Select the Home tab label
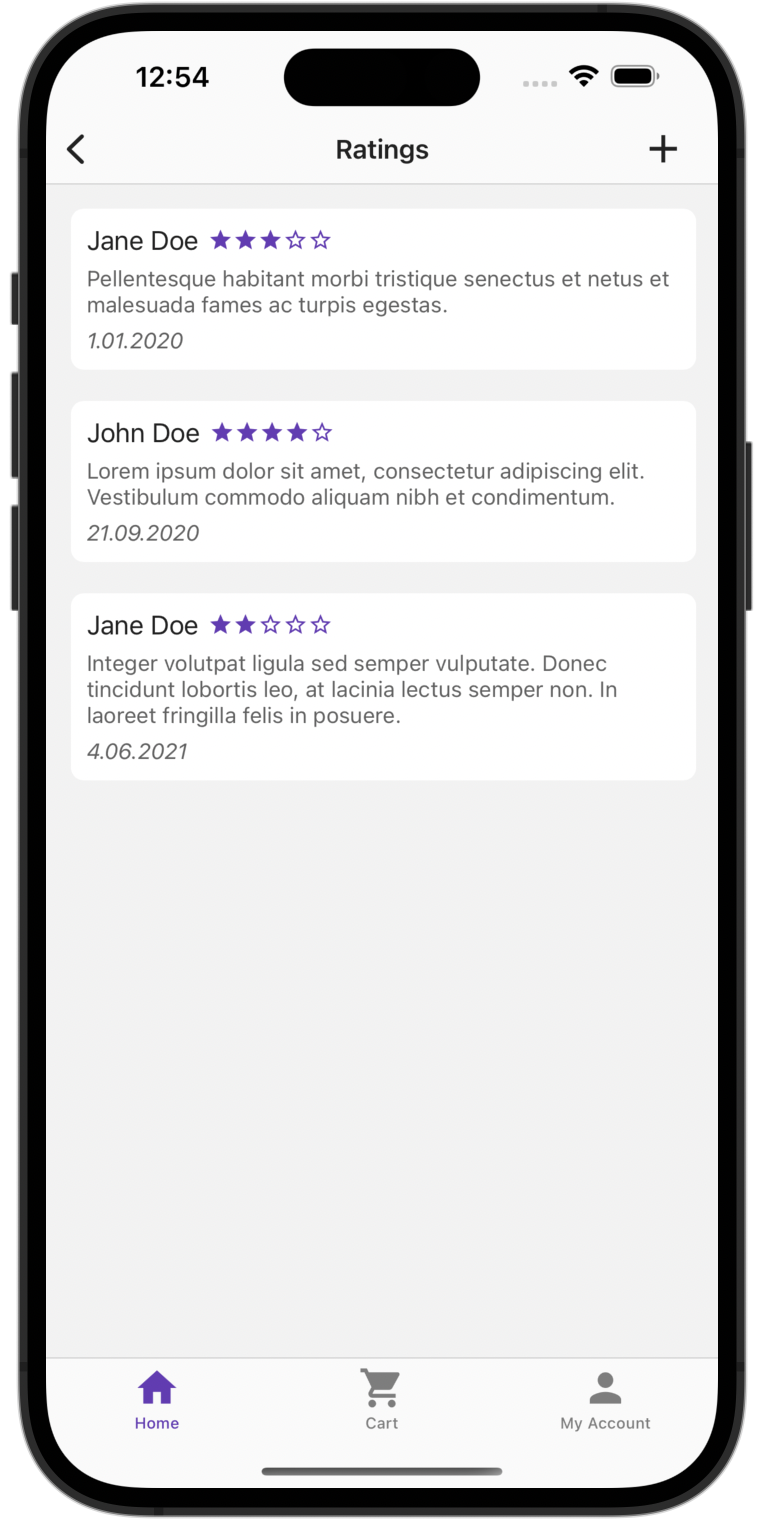This screenshot has width=764, height=1520. click(156, 1422)
